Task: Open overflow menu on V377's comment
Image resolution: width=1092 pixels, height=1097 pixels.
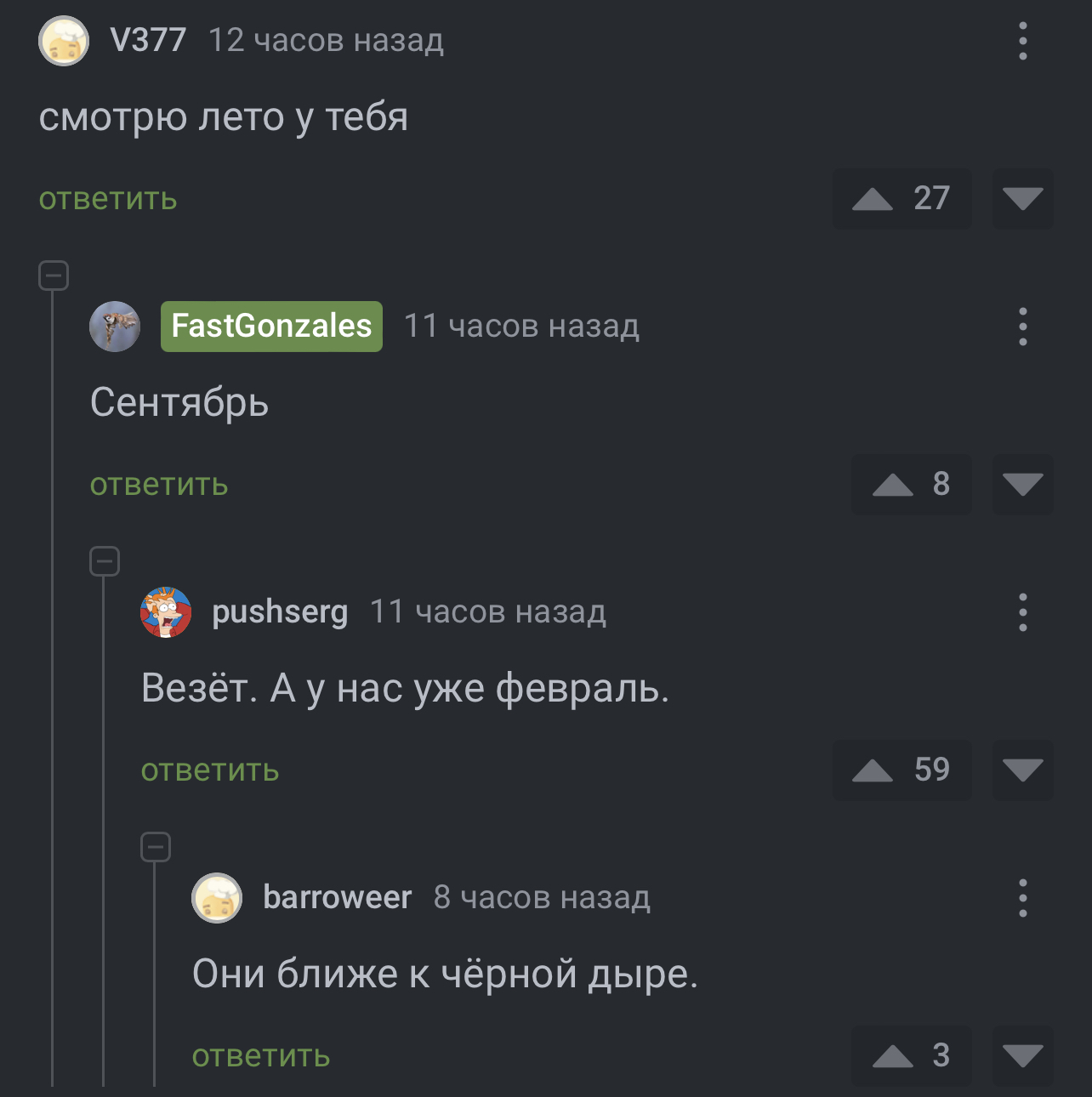Action: point(1022,41)
